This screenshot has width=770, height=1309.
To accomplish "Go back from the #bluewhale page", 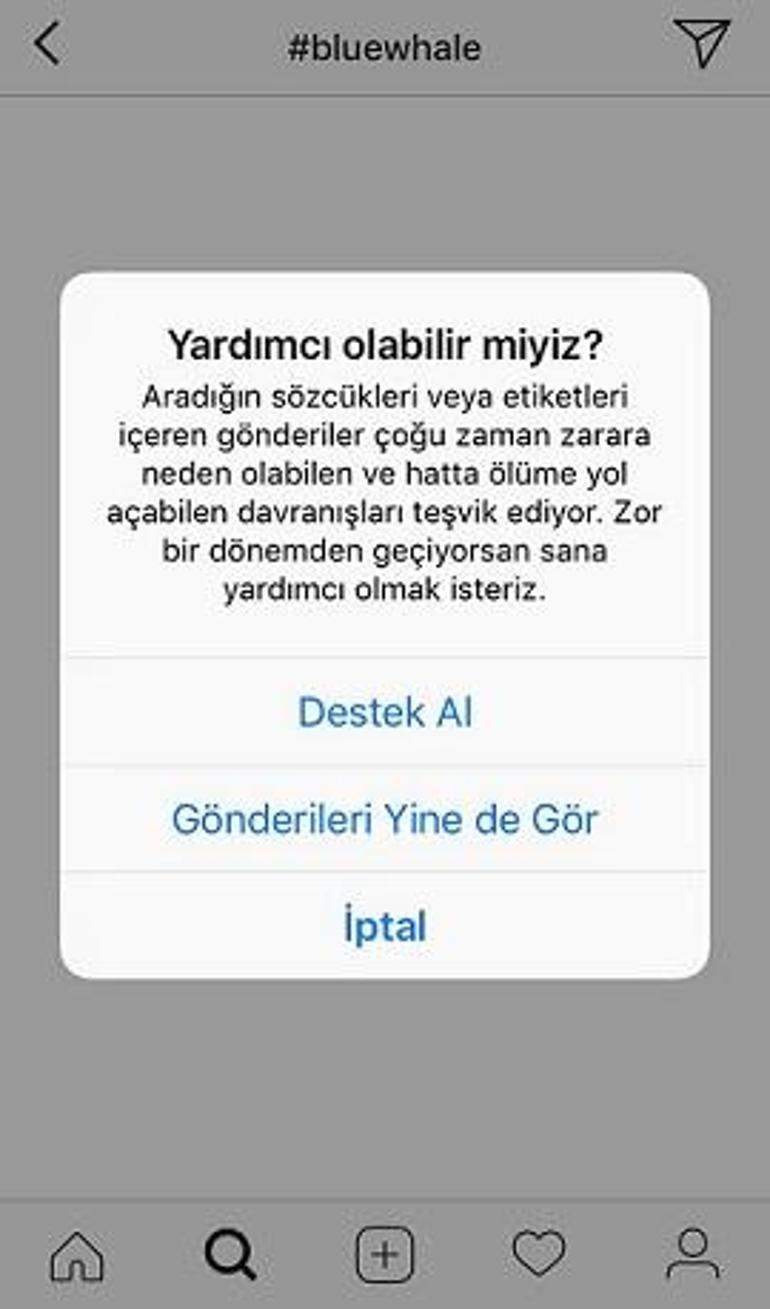I will tap(47, 45).
